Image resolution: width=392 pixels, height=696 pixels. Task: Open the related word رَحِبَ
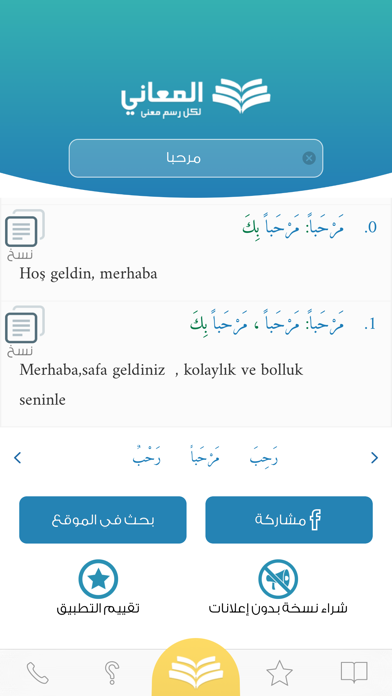[264, 458]
